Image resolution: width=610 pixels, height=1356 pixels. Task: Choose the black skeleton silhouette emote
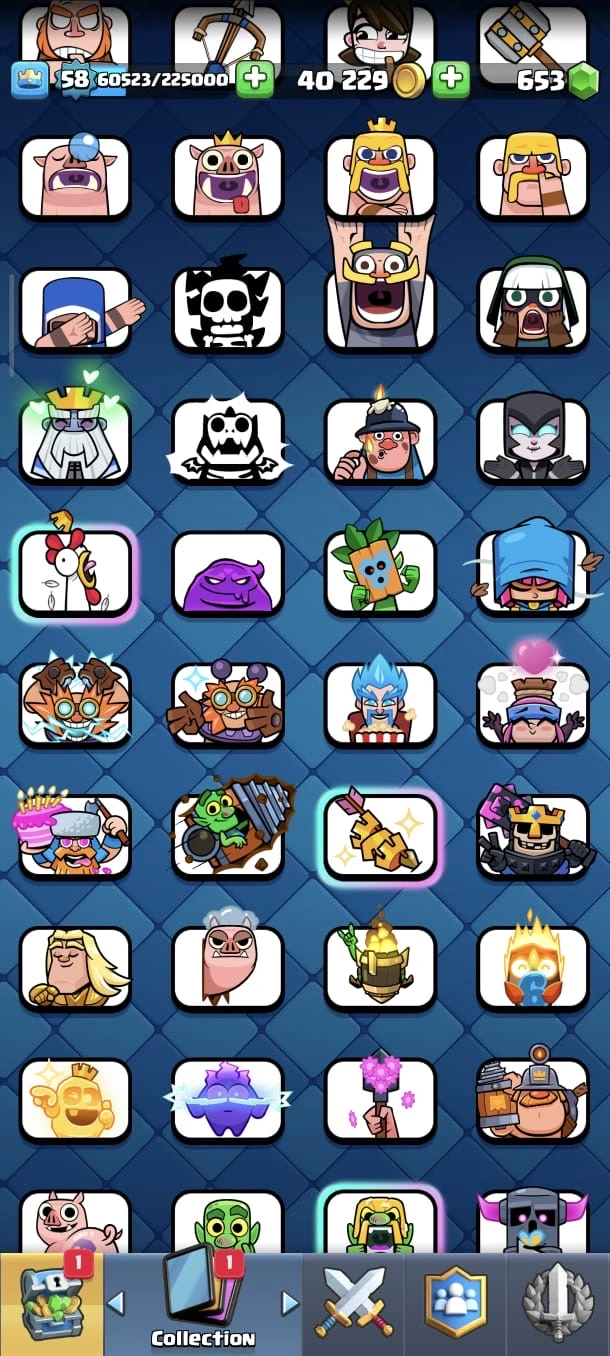(x=228, y=308)
